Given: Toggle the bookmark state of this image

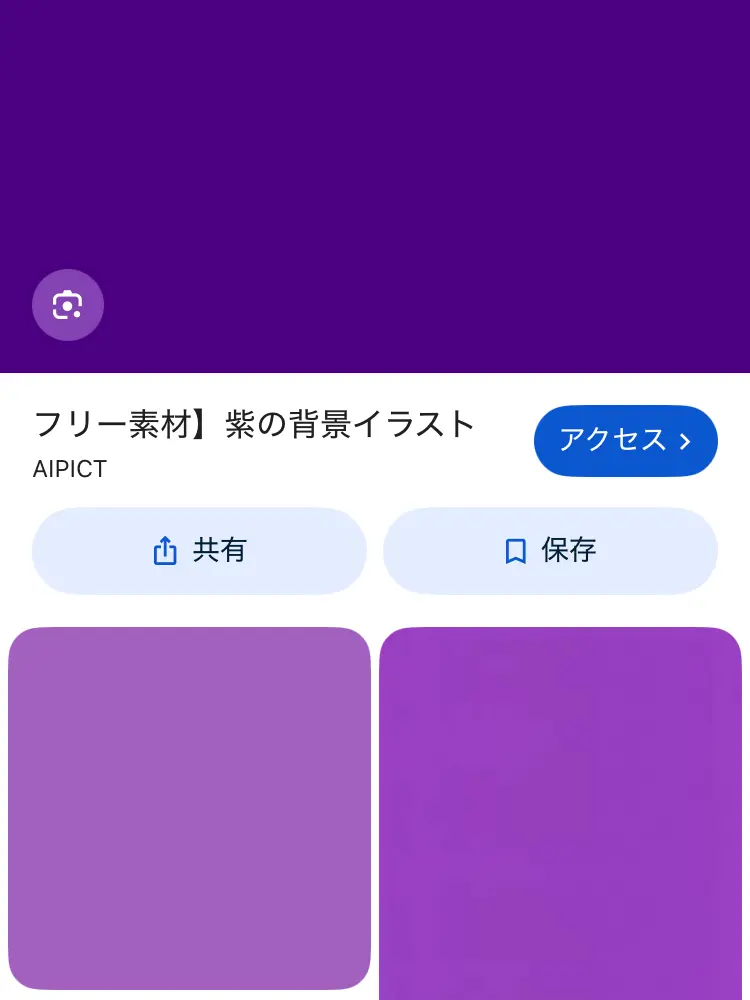Looking at the screenshot, I should point(550,550).
